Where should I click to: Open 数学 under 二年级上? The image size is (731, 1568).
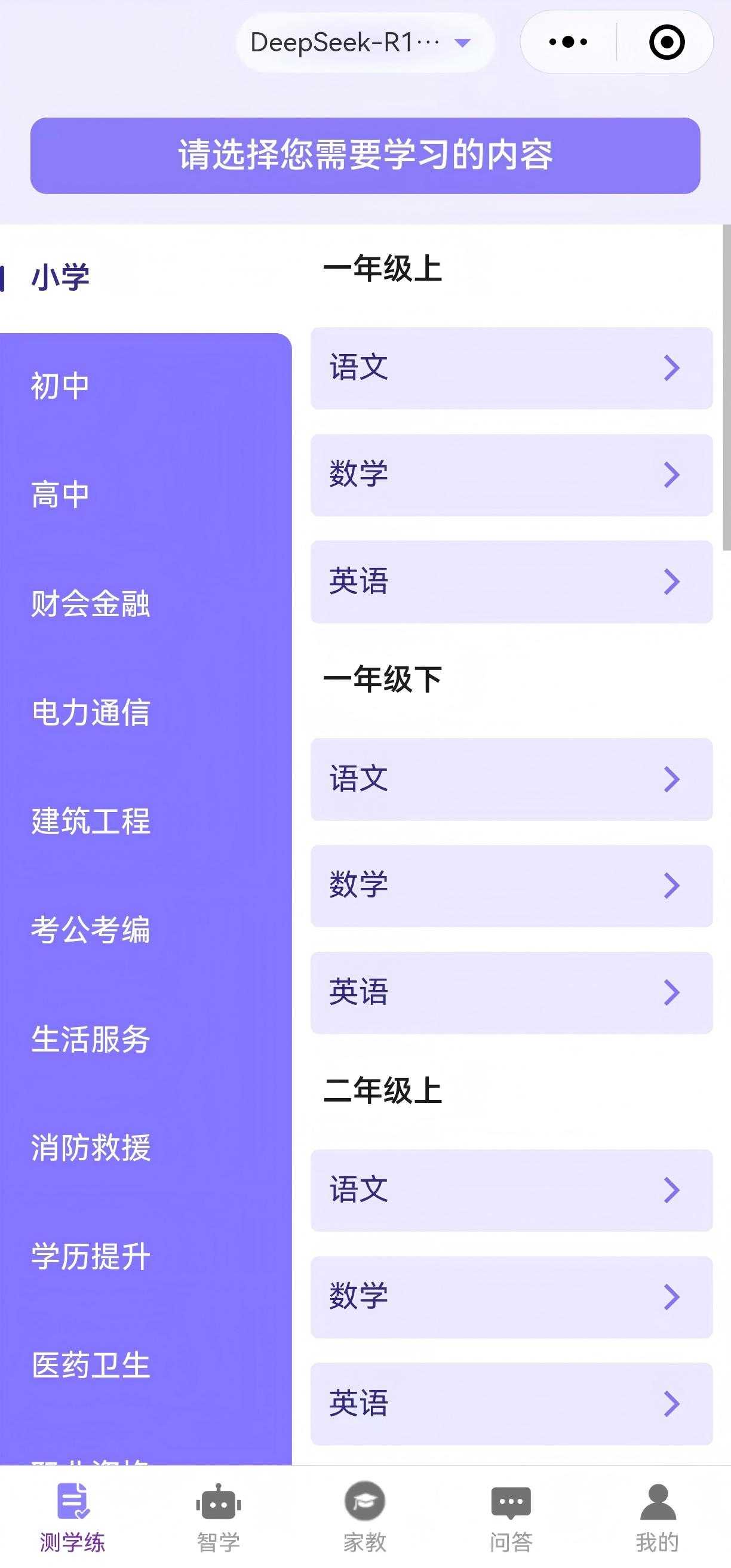pos(511,1296)
